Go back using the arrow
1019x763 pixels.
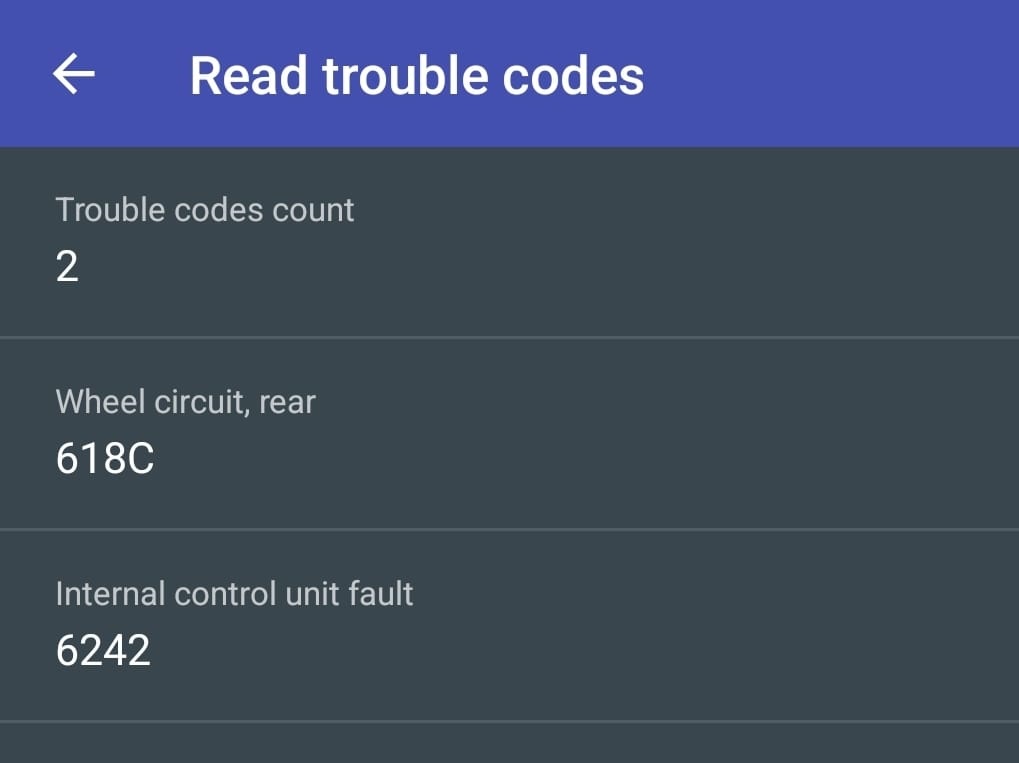[74, 75]
